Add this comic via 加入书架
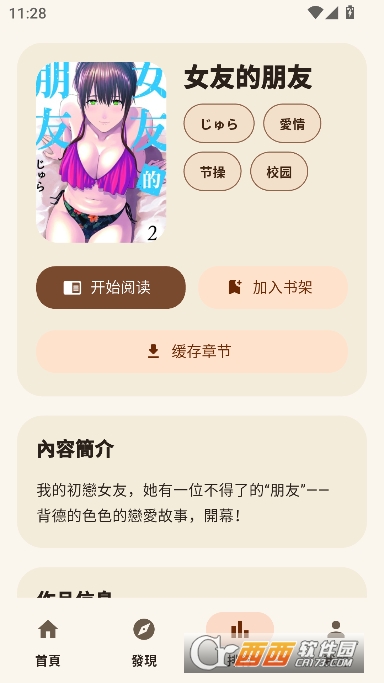Viewport: 384px width, 683px height. 273,287
